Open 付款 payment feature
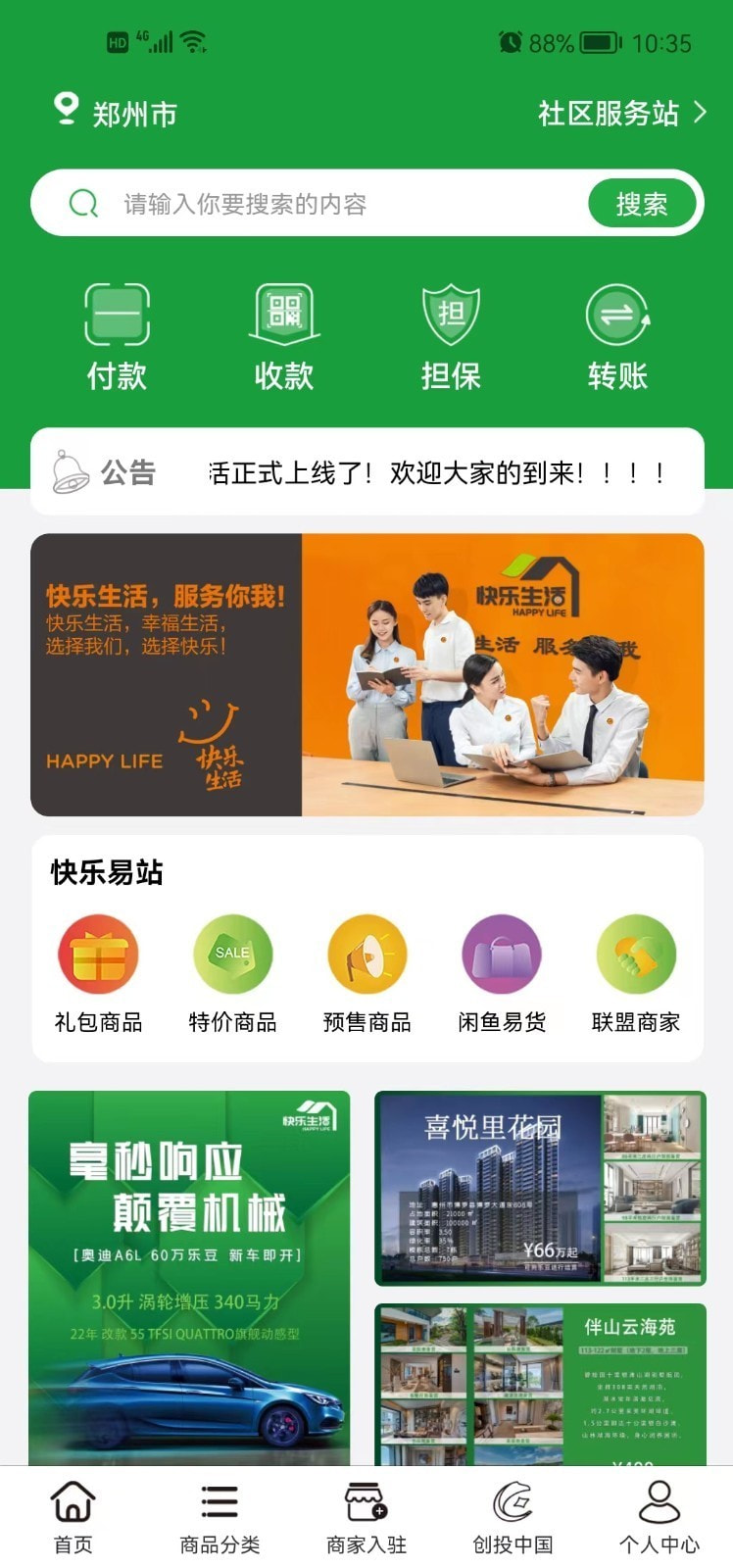This screenshot has height=1568, width=733. [x=117, y=335]
